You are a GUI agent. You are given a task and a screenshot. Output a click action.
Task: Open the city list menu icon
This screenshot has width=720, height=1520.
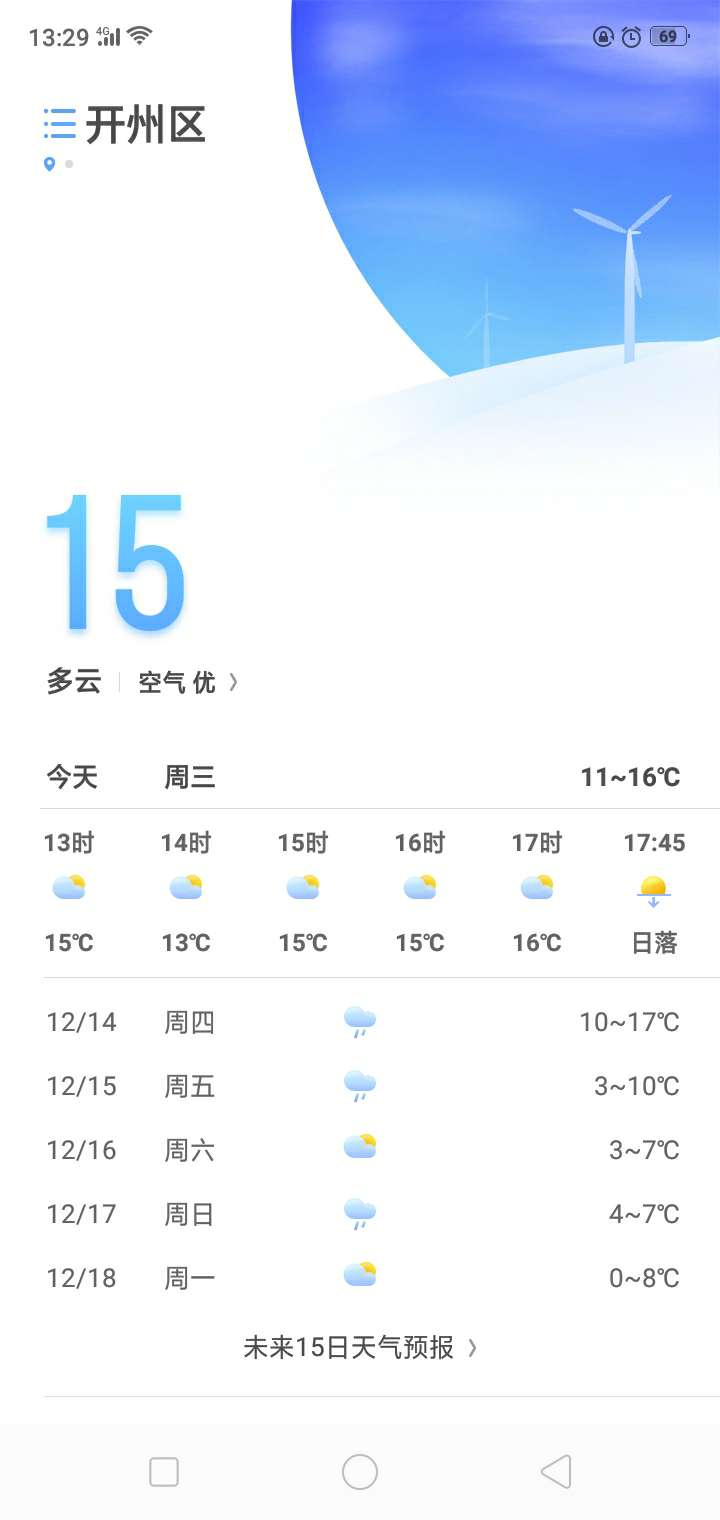[60, 123]
